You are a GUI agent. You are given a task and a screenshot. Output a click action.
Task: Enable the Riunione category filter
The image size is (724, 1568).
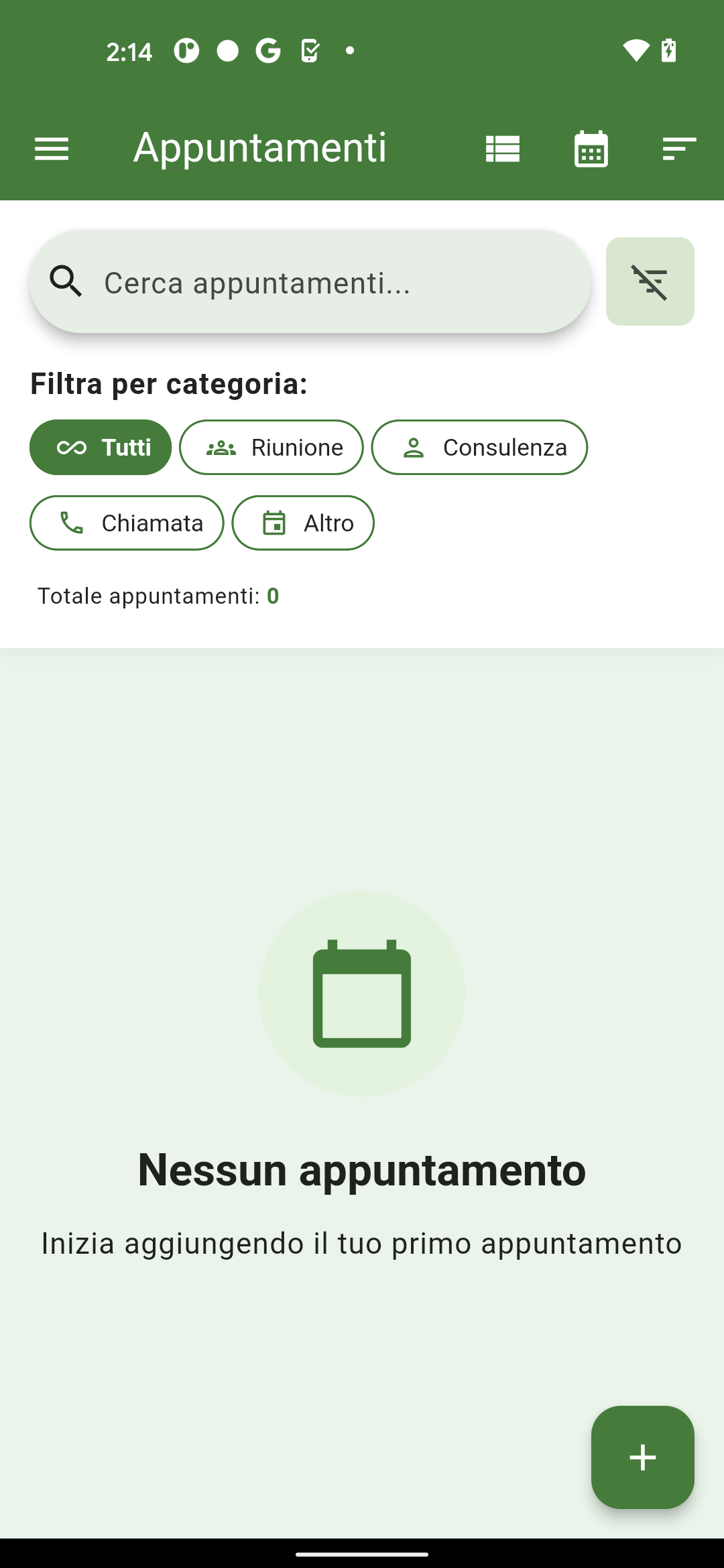coord(271,447)
